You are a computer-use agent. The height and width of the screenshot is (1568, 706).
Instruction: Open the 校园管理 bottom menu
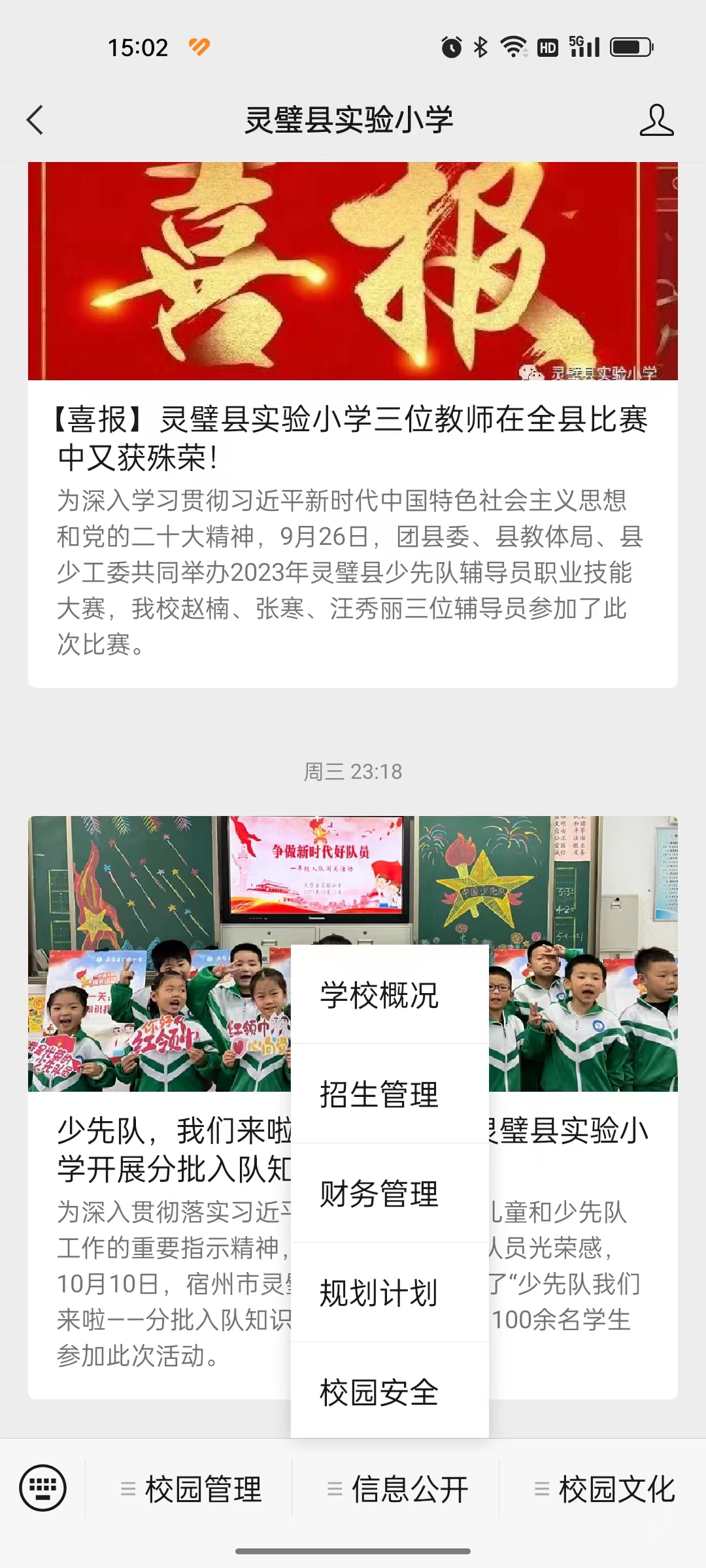(190, 1490)
